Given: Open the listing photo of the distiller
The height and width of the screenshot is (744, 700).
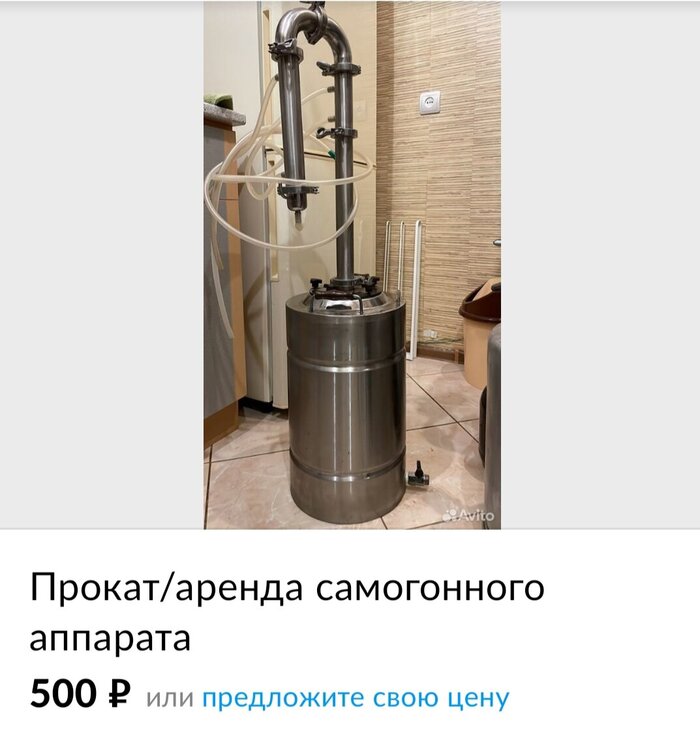Looking at the screenshot, I should click(352, 265).
